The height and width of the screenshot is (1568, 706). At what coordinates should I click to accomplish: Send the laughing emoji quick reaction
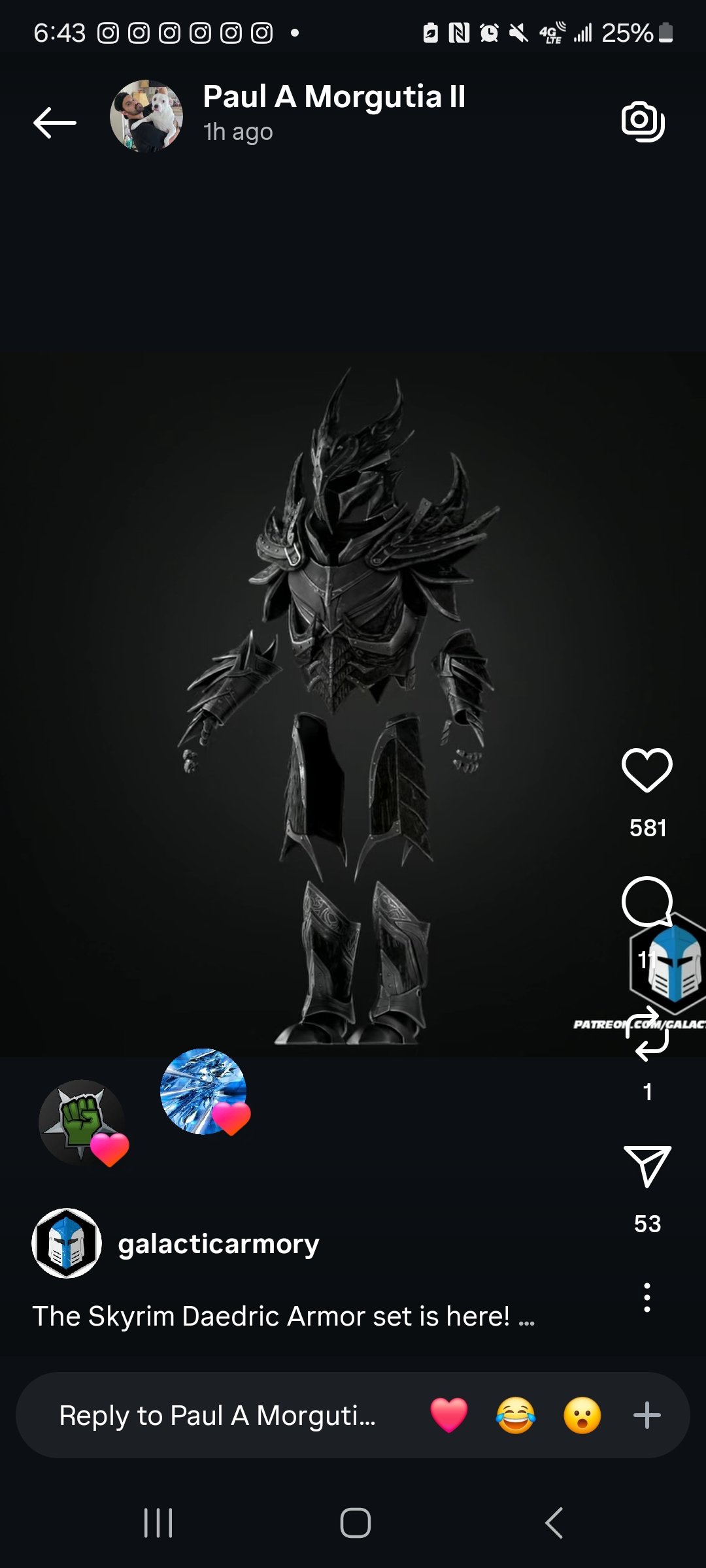point(515,1415)
